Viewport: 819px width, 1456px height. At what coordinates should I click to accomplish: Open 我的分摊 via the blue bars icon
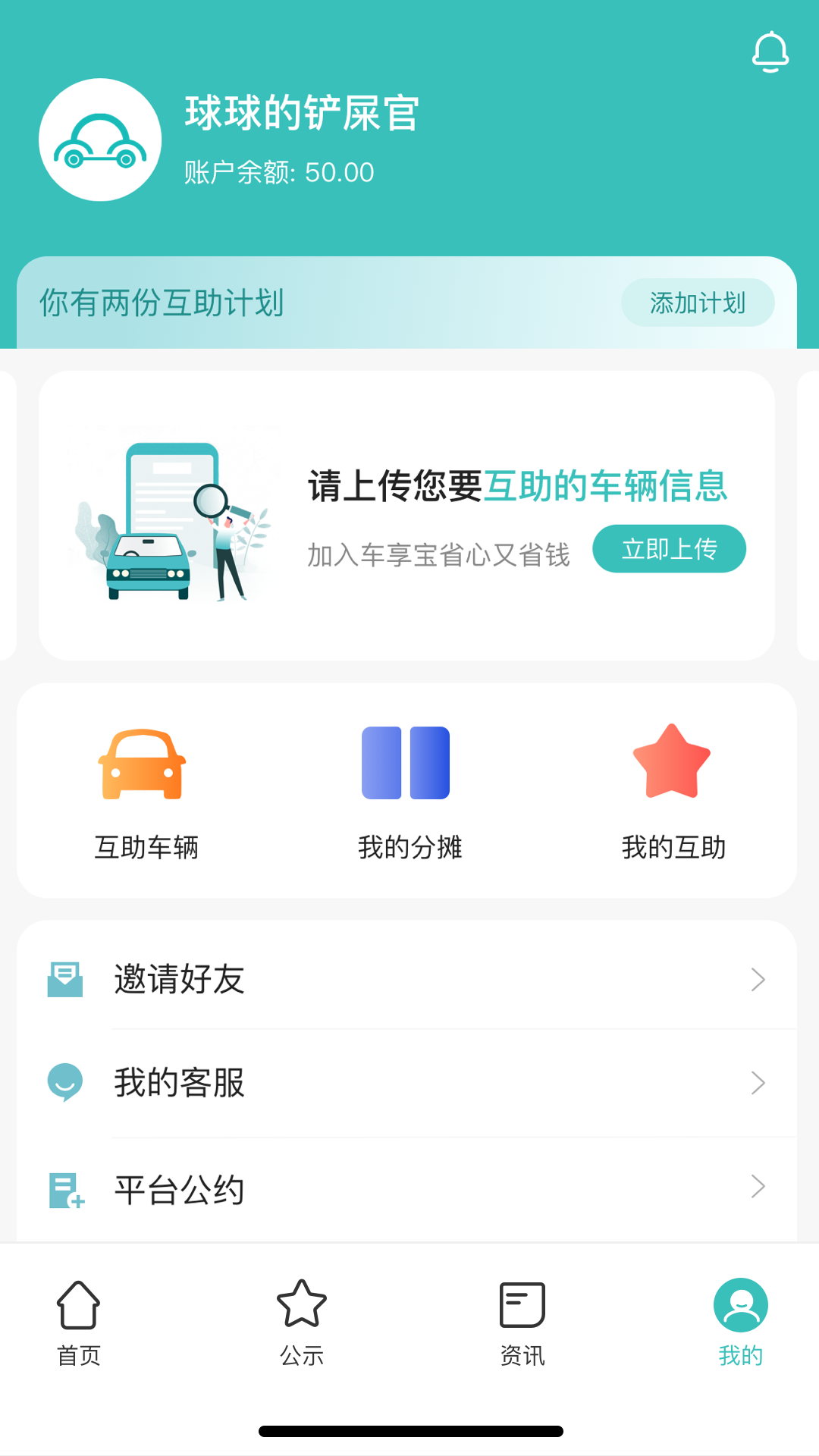pos(407,764)
